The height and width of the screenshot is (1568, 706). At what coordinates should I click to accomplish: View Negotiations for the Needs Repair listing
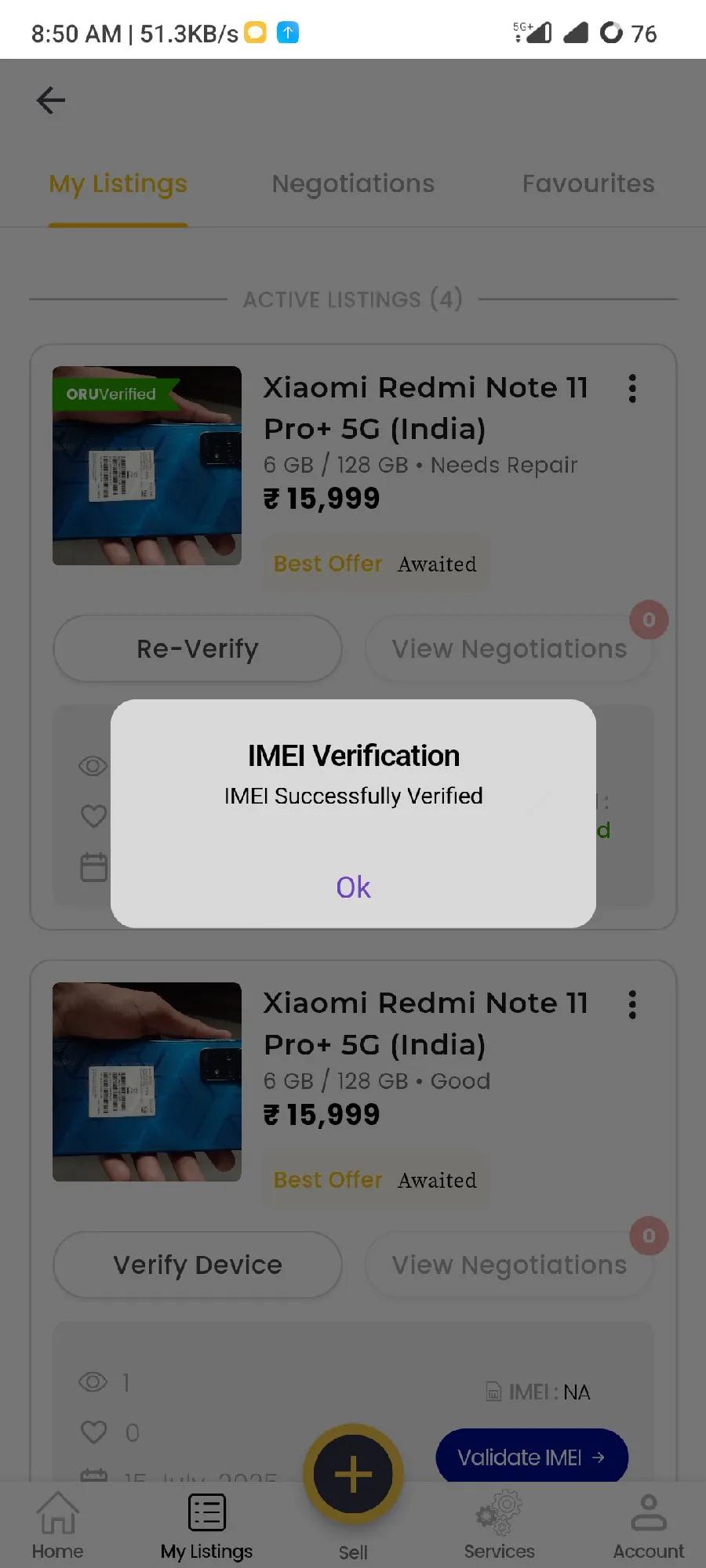(x=509, y=648)
